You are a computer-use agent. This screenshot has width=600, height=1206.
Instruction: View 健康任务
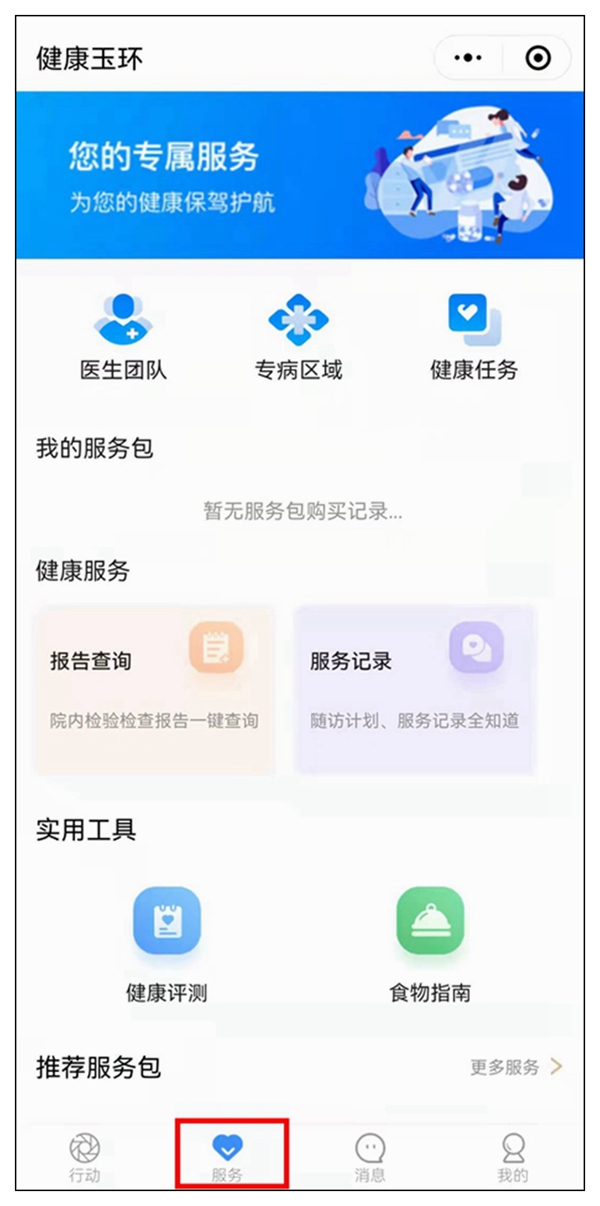474,336
